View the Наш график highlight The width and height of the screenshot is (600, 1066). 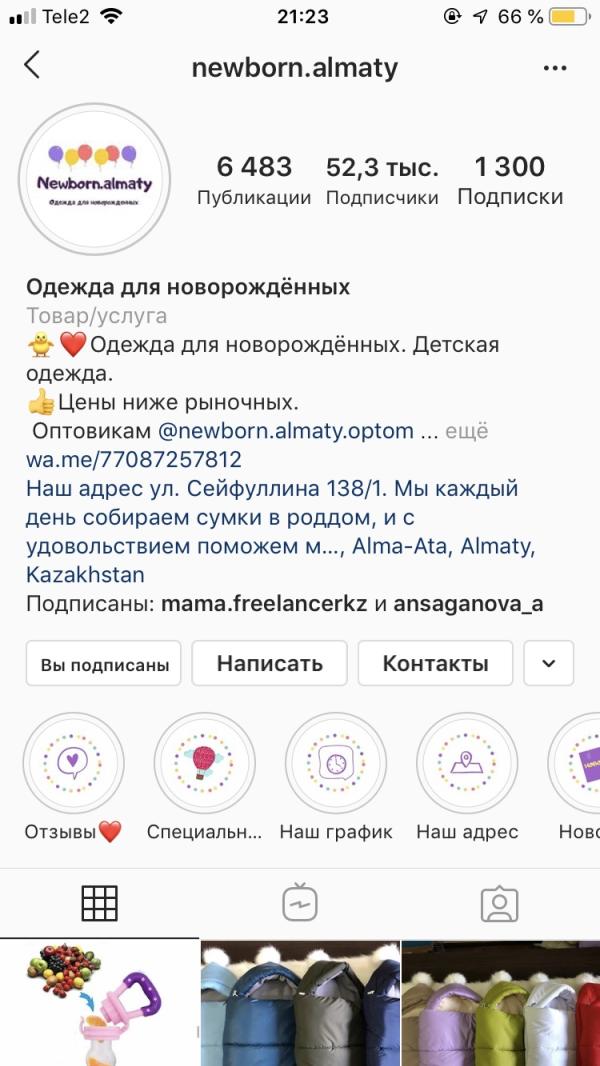(x=335, y=763)
